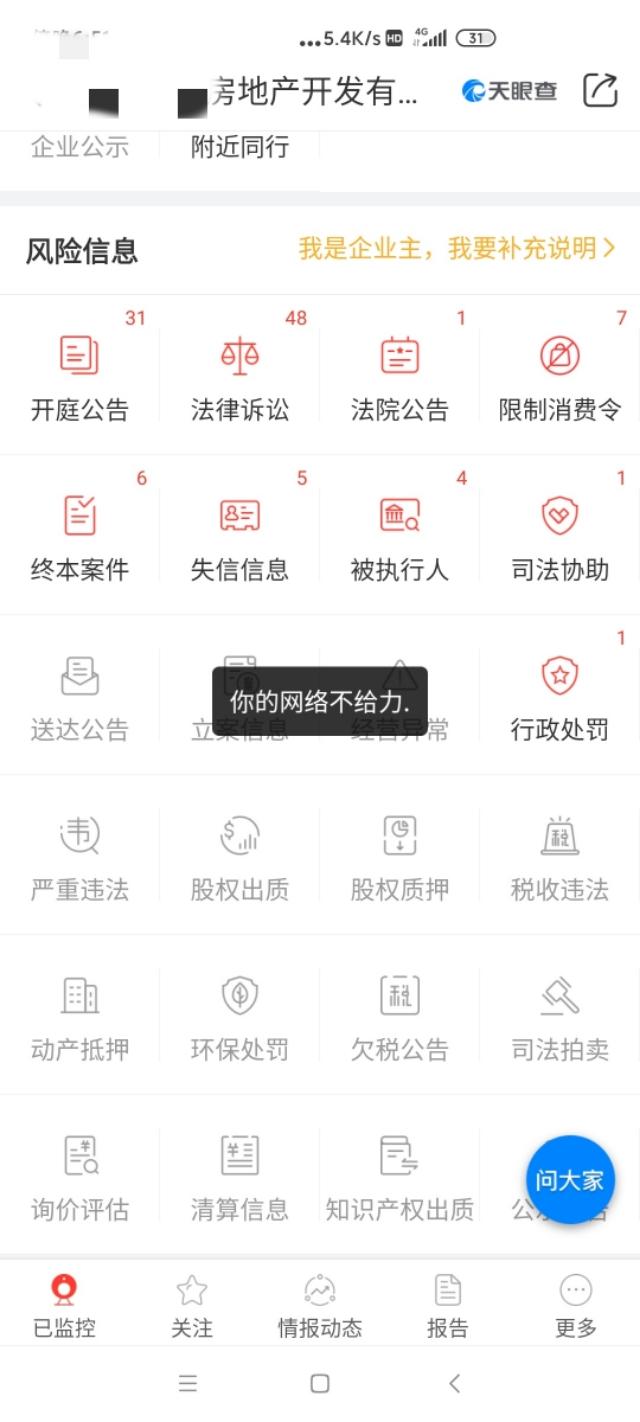640x1422 pixels.
Task: Open 法院公告 item
Action: point(400,376)
